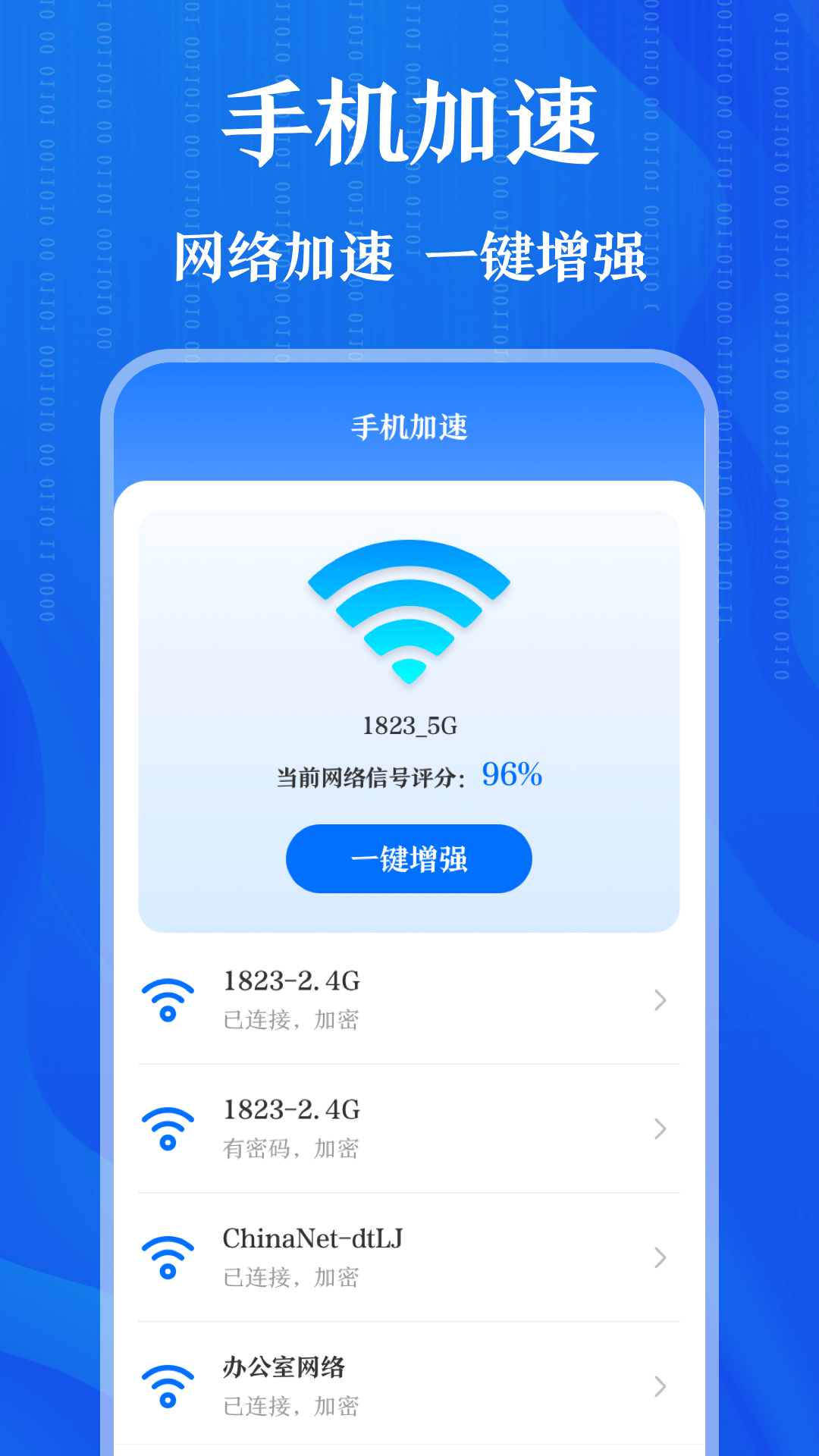Tap the WiFi icon beside 办公室网络

pos(168,1386)
